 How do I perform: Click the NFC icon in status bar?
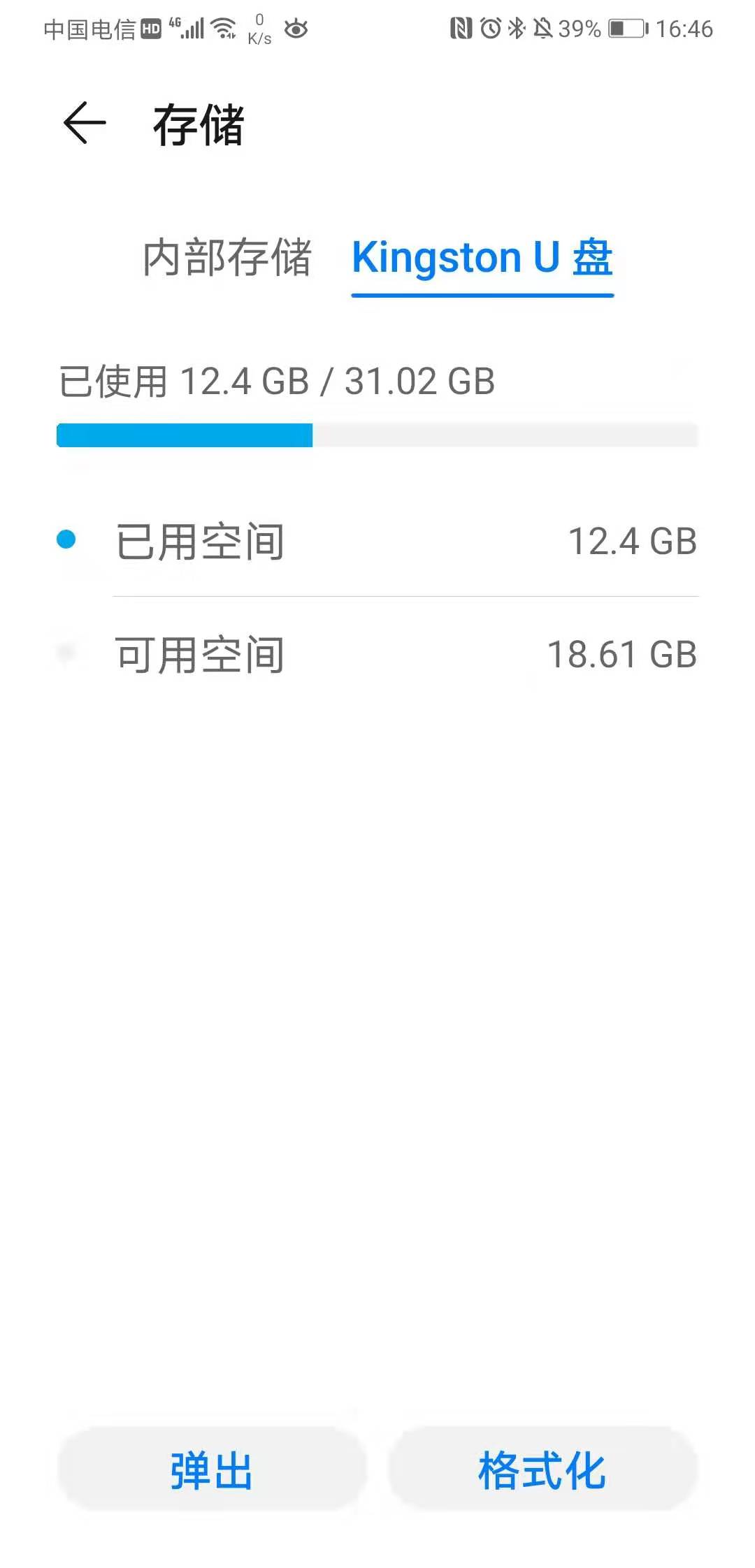(x=460, y=28)
